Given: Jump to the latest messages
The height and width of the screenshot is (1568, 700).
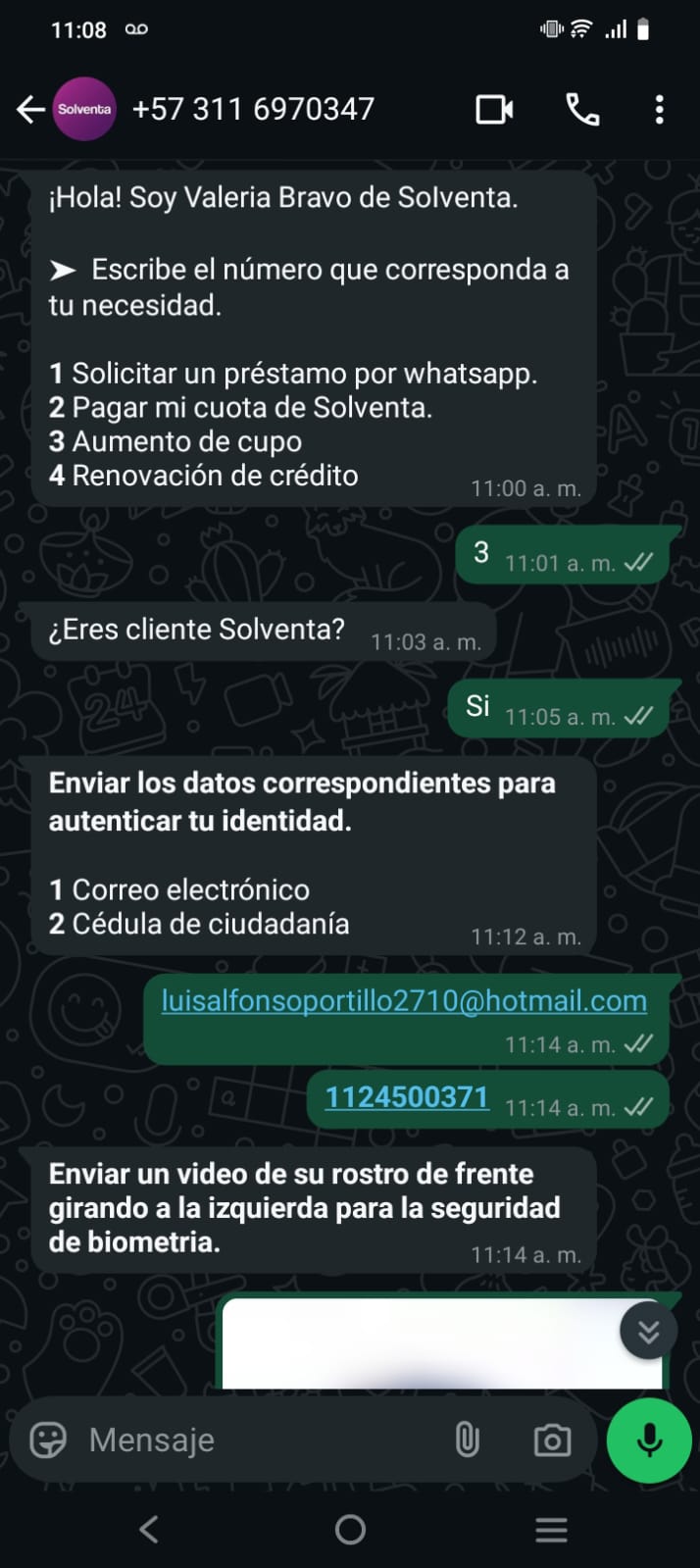Looking at the screenshot, I should tap(648, 1331).
